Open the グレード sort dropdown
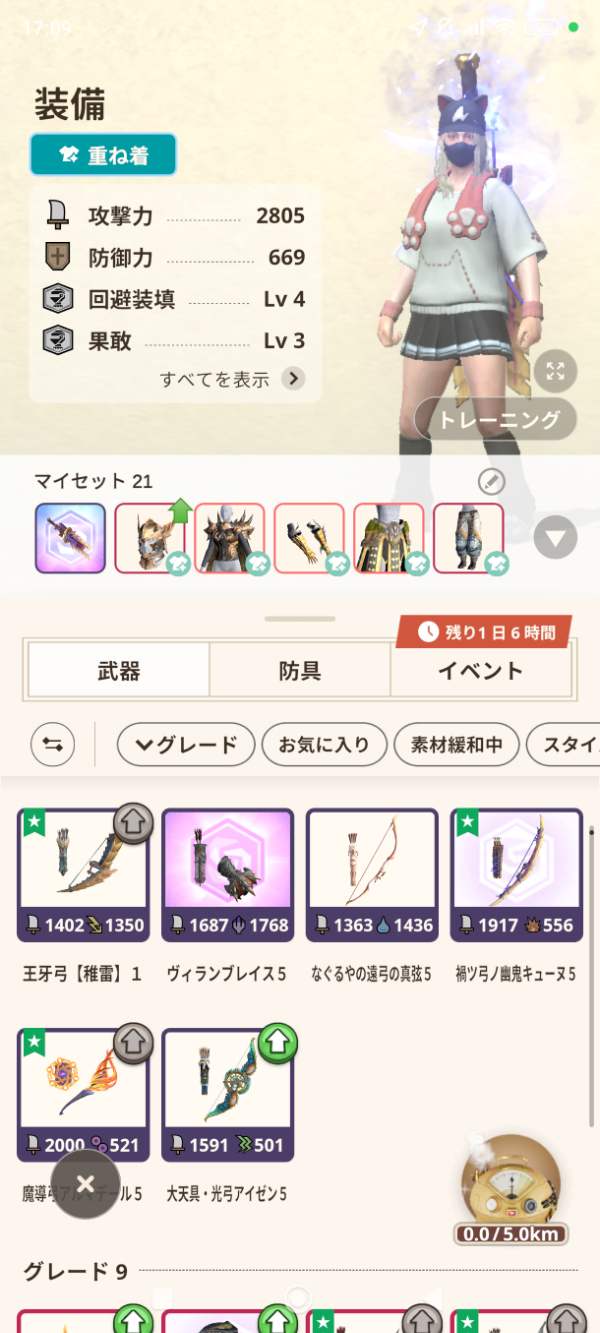 [186, 745]
